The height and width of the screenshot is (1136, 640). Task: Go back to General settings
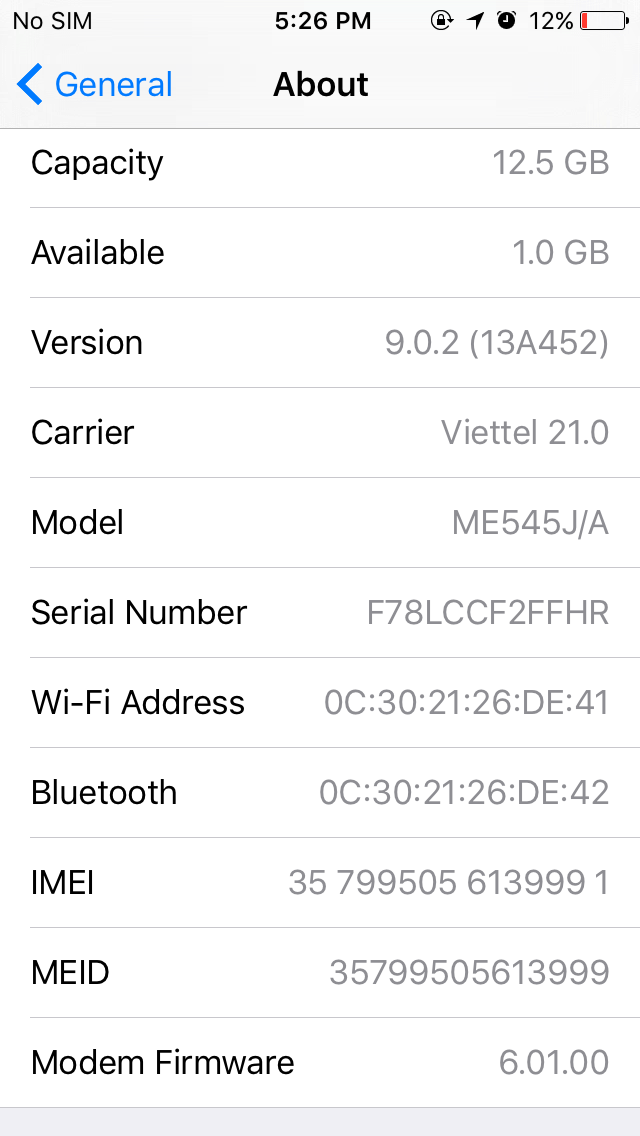[x=95, y=85]
